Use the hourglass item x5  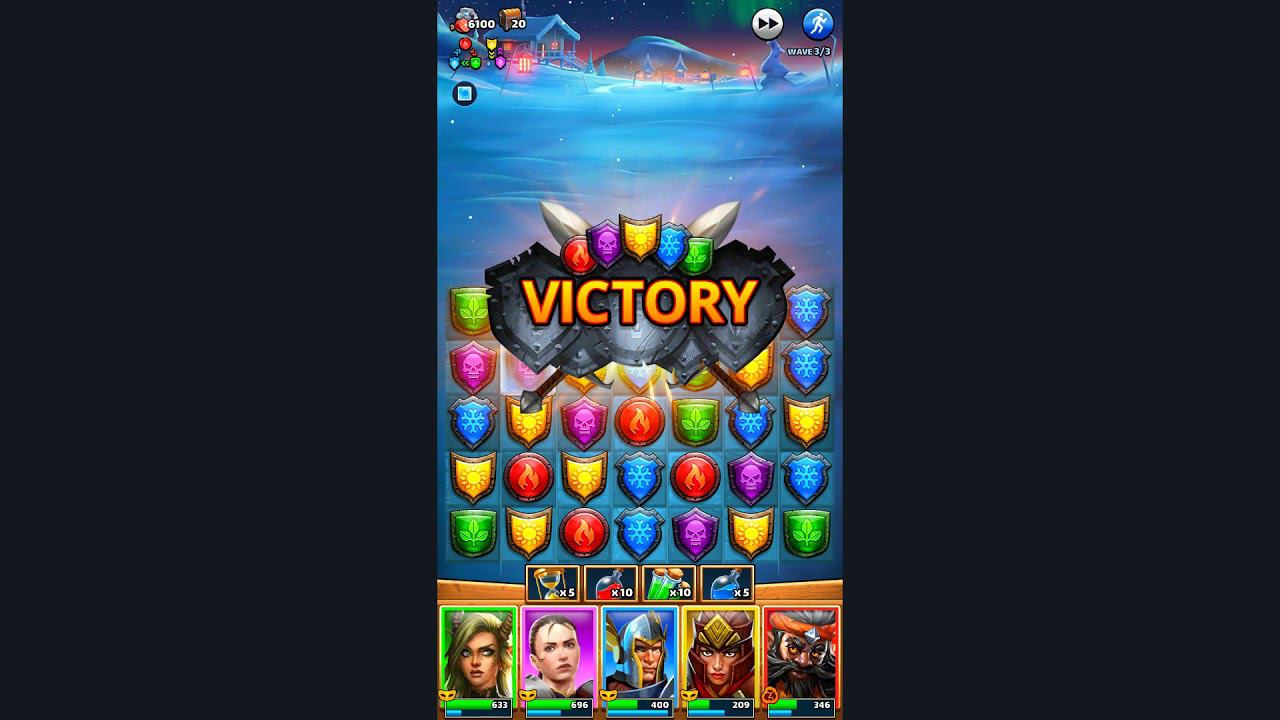[x=553, y=583]
